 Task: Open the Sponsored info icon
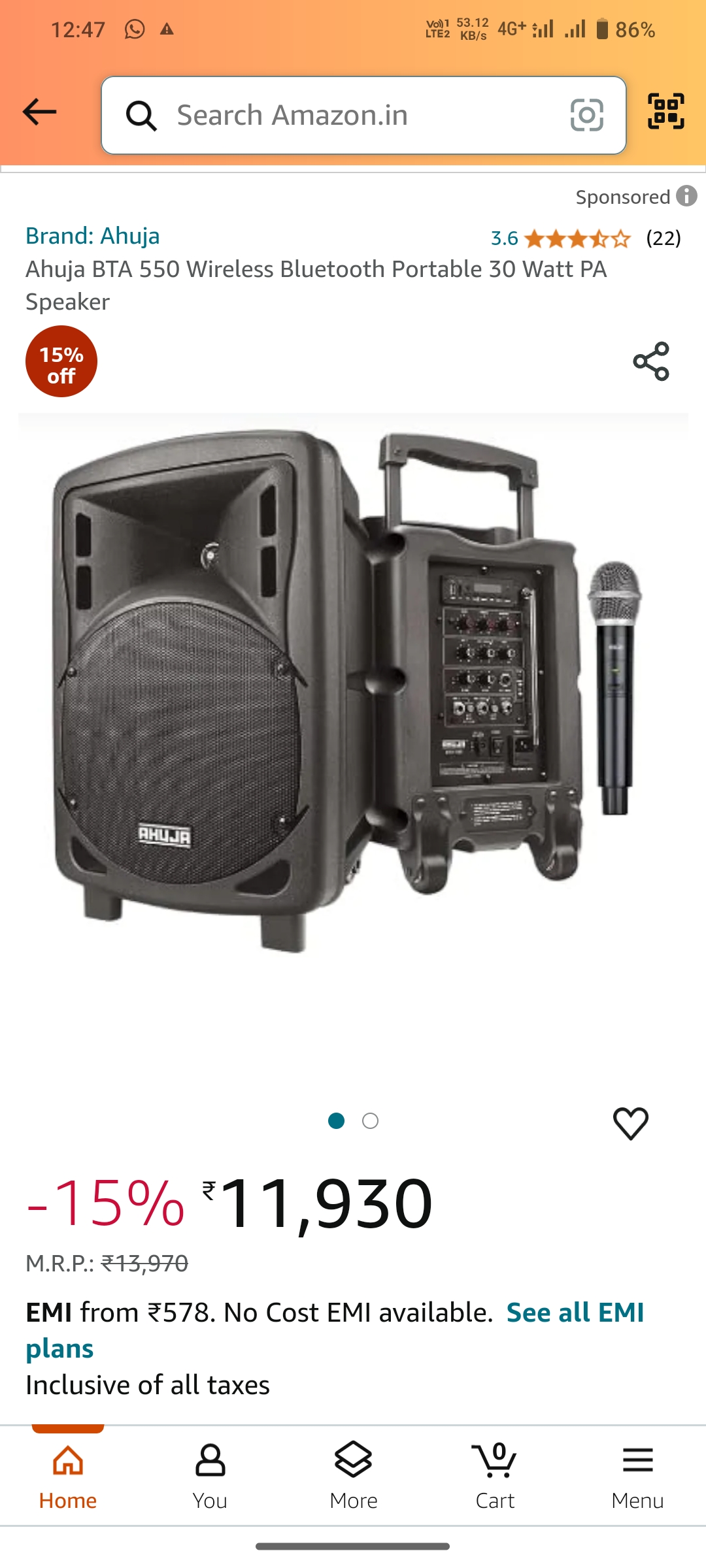[686, 196]
